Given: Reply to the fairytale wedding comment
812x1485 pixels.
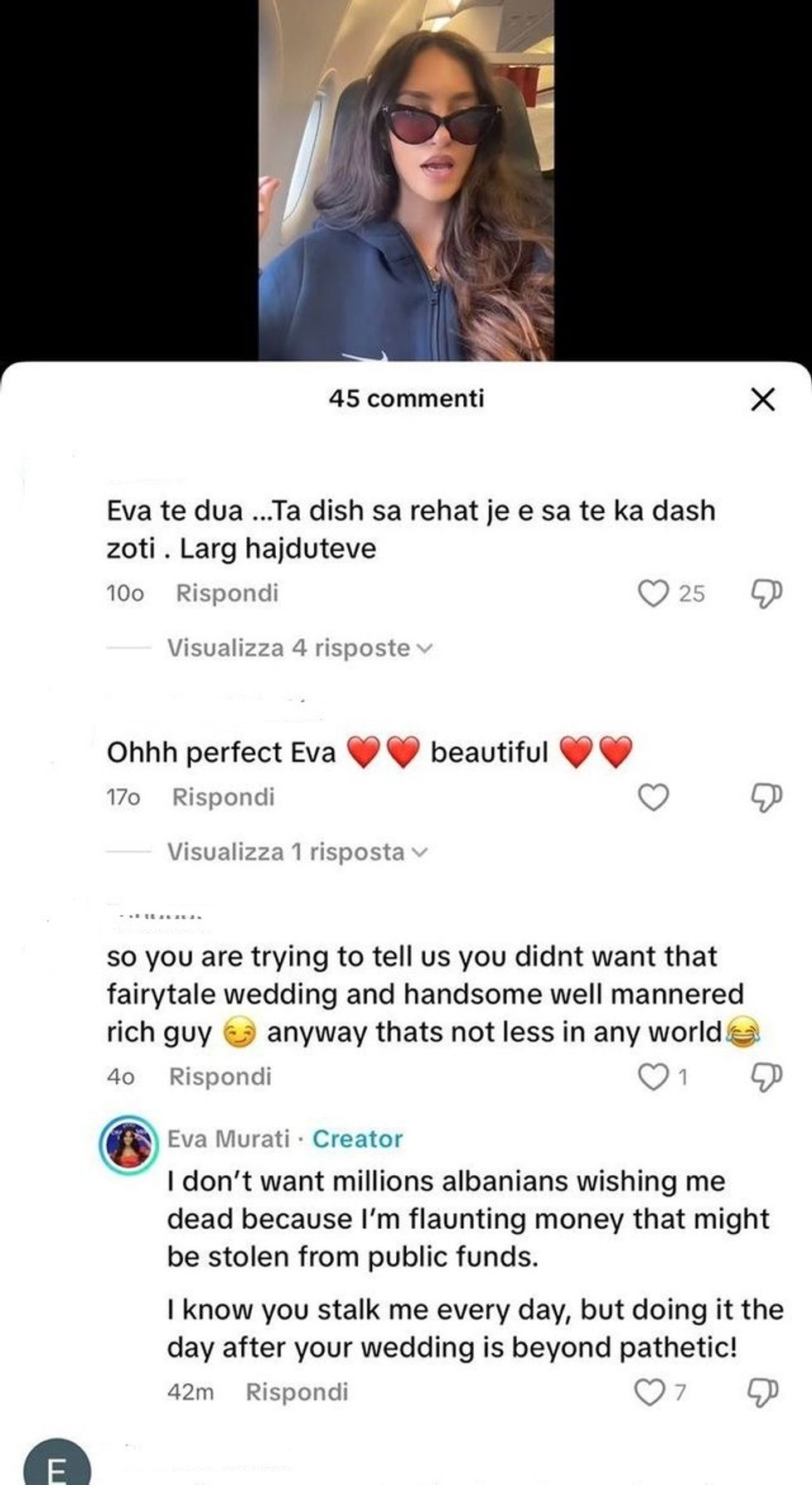Looking at the screenshot, I should click(x=220, y=1076).
